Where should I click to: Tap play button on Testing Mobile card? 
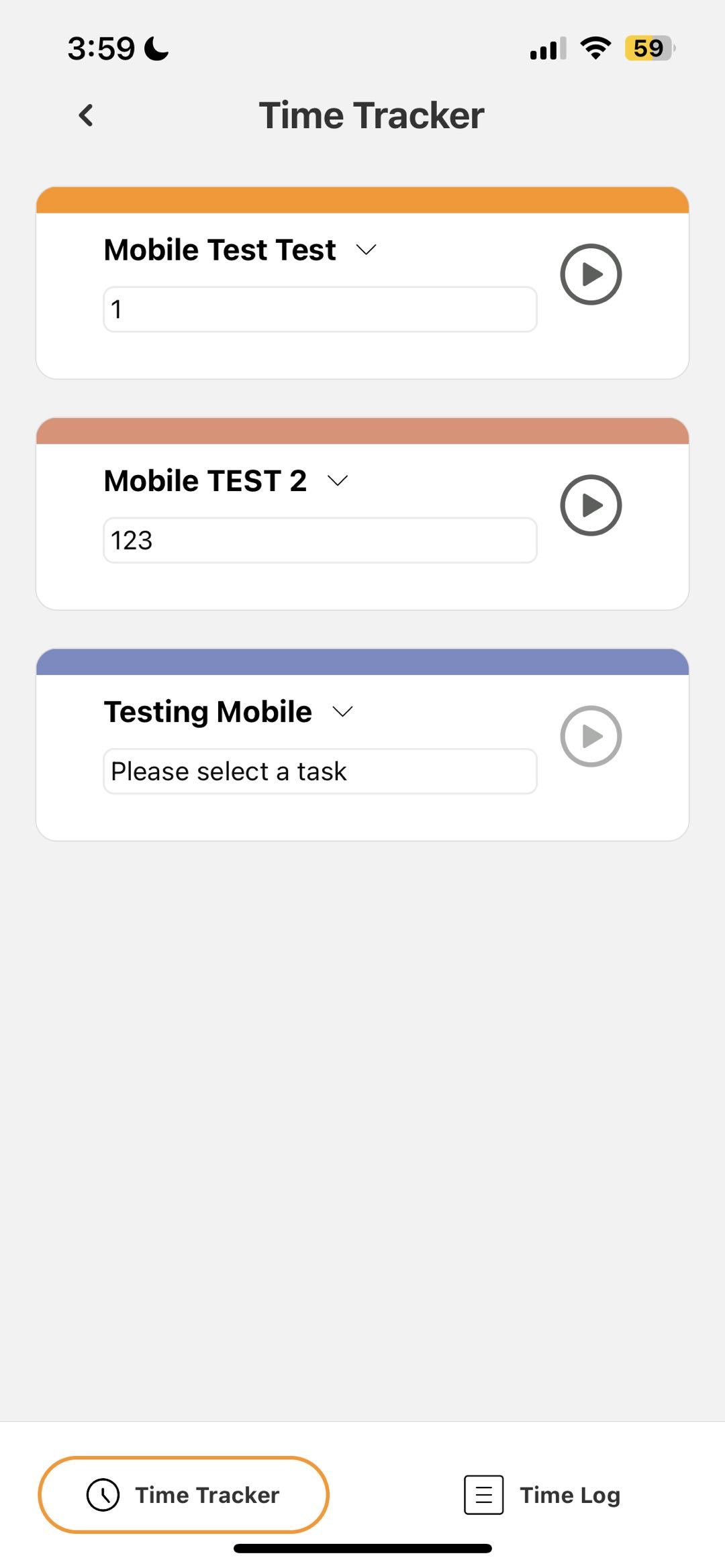591,736
